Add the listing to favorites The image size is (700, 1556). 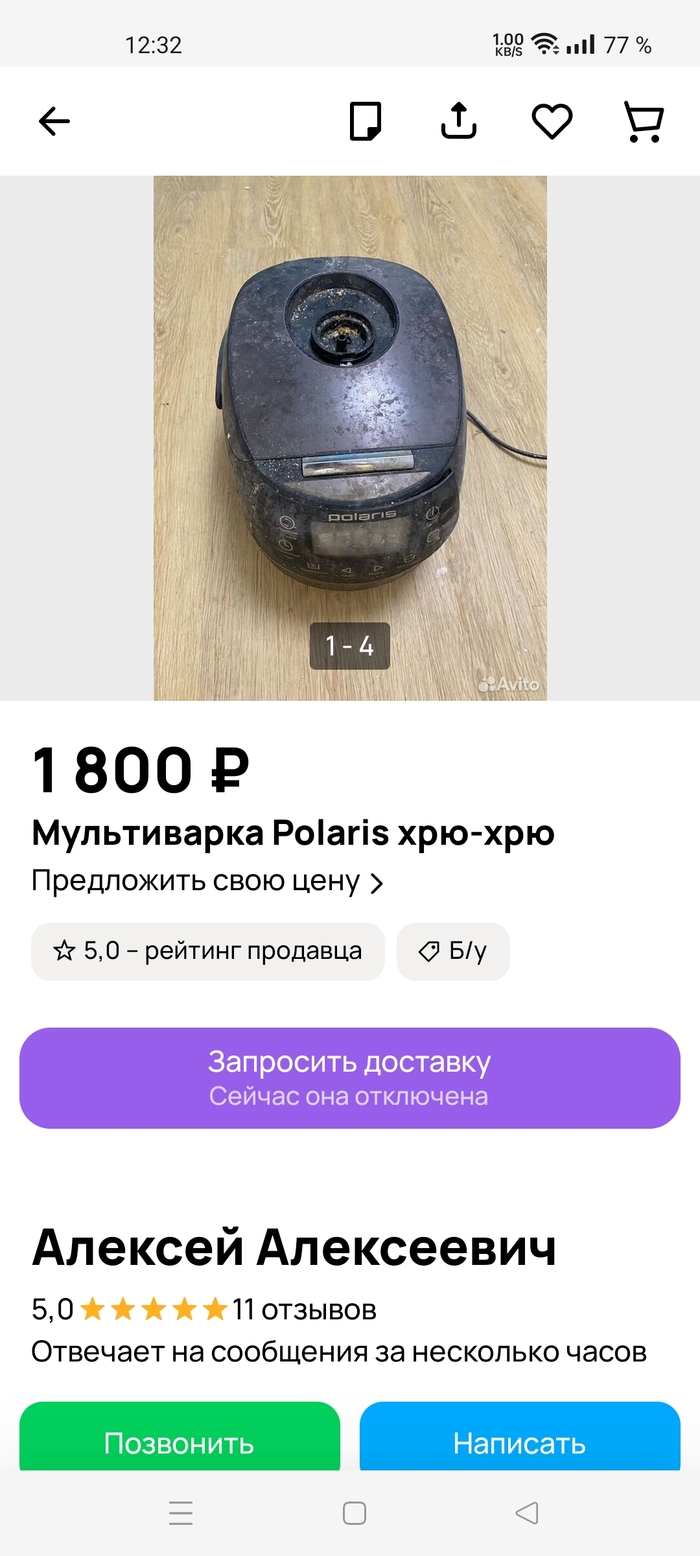point(551,122)
